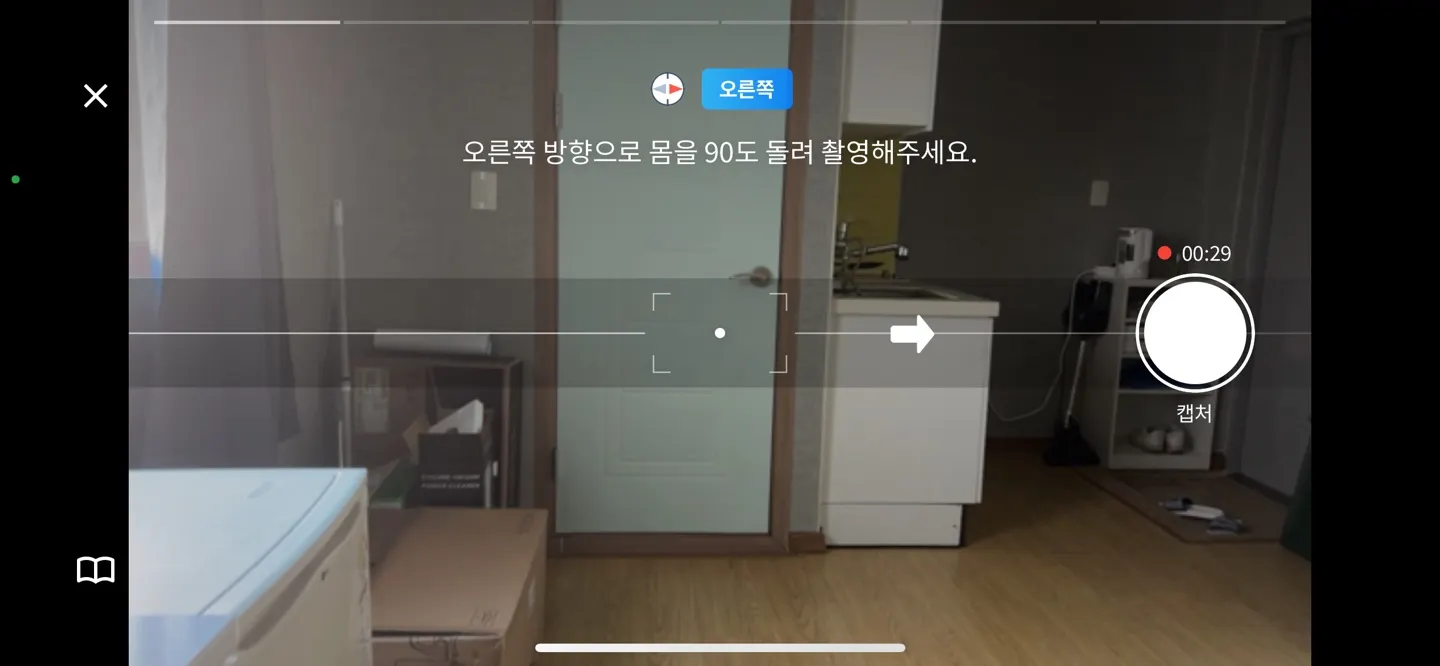Close the camera capture screen
This screenshot has height=666, width=1440.
click(95, 96)
